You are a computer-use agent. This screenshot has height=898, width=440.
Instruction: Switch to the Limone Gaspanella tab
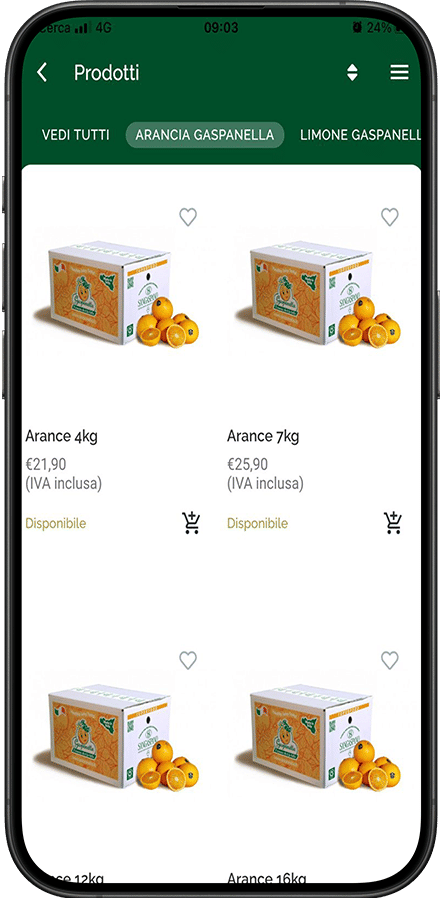click(x=360, y=135)
